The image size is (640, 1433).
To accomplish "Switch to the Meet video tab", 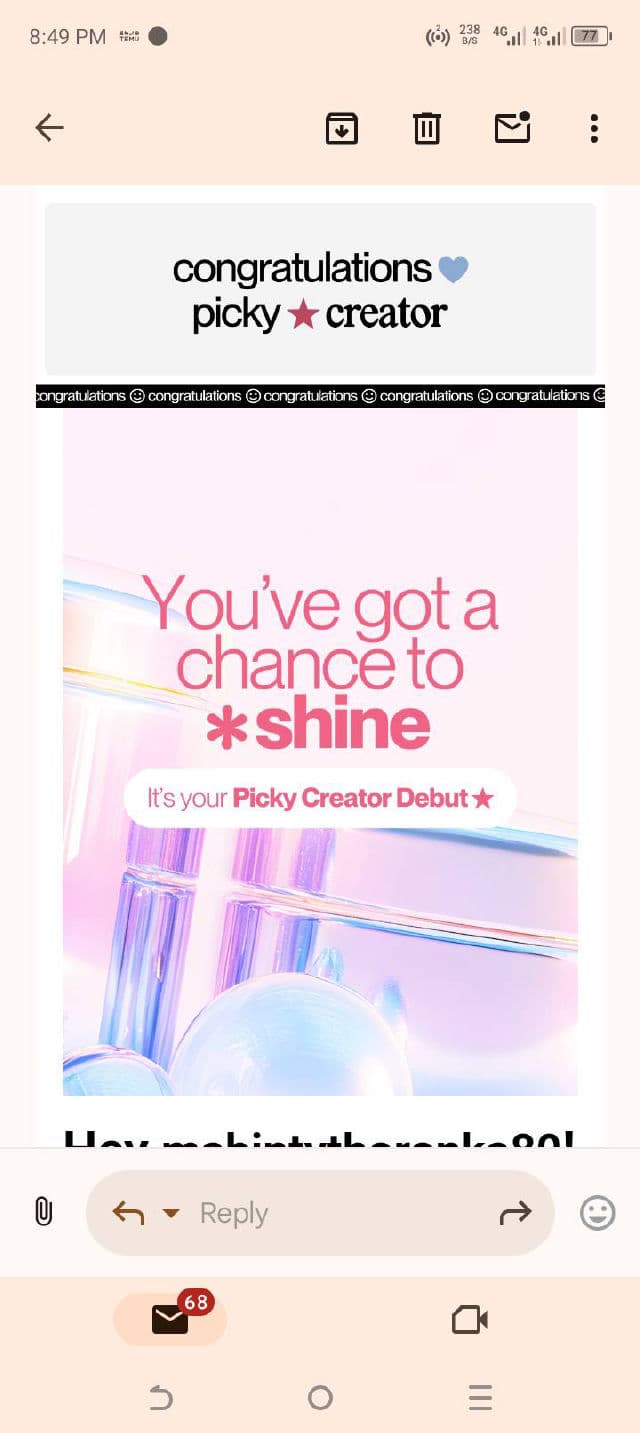I will pos(469,1320).
